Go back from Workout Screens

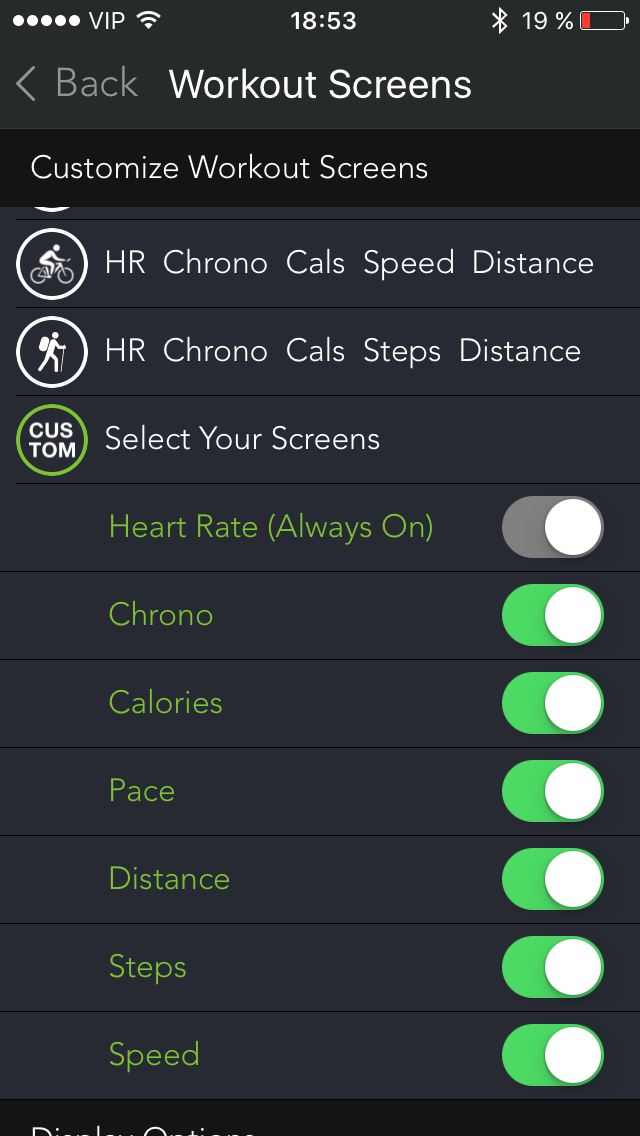[x=76, y=84]
